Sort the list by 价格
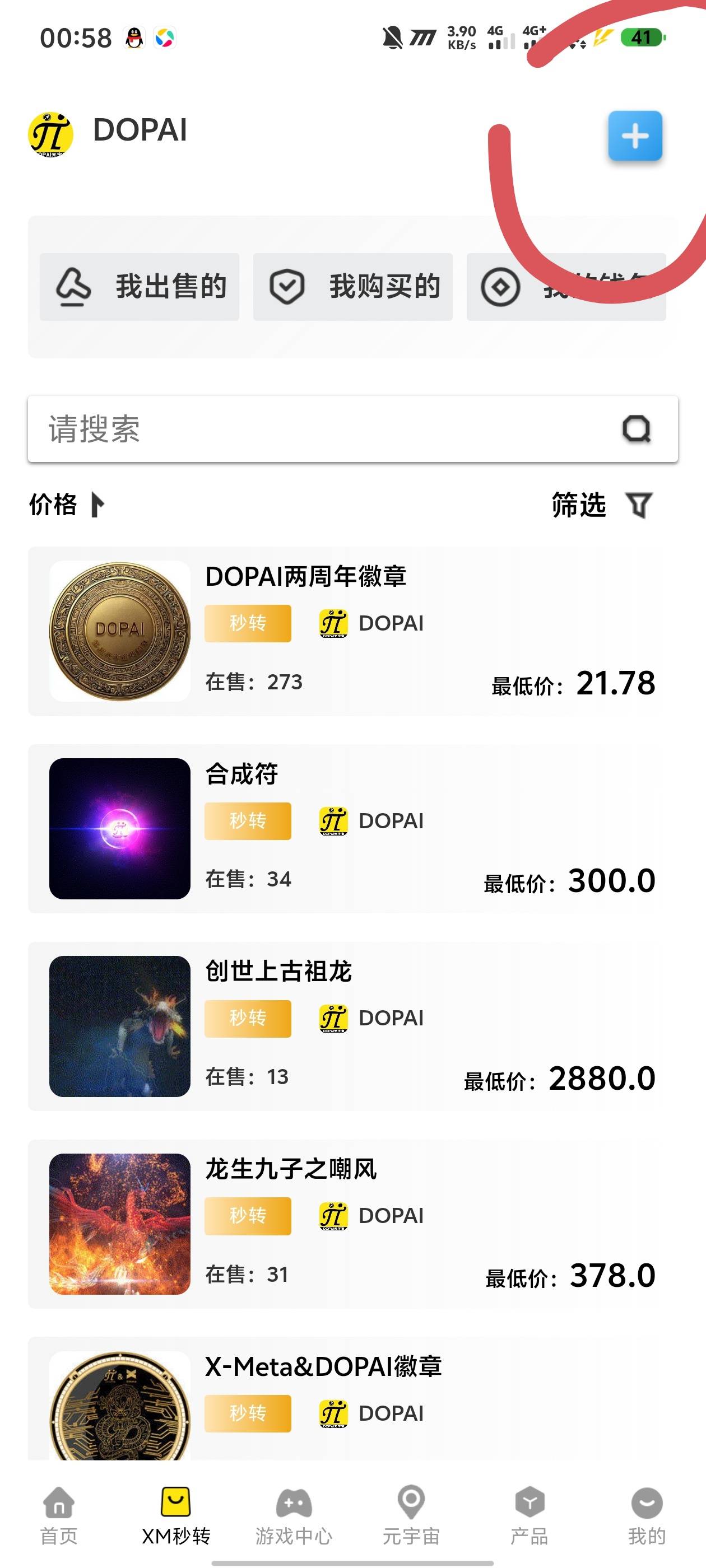Screen dimensions: 706x1568 (x=67, y=505)
